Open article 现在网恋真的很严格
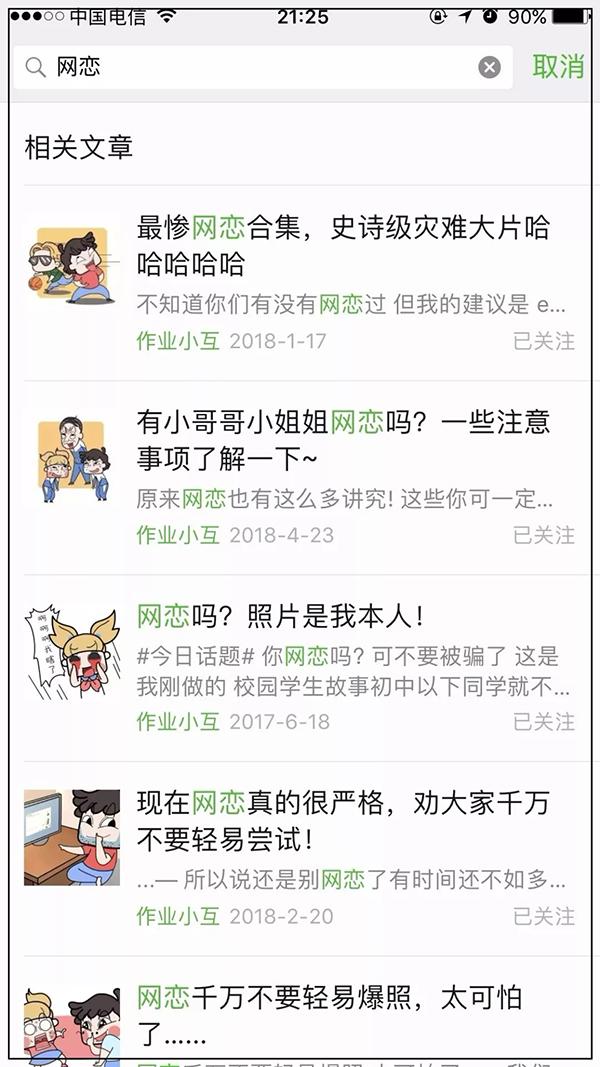600x1067 pixels. pyautogui.click(x=342, y=820)
